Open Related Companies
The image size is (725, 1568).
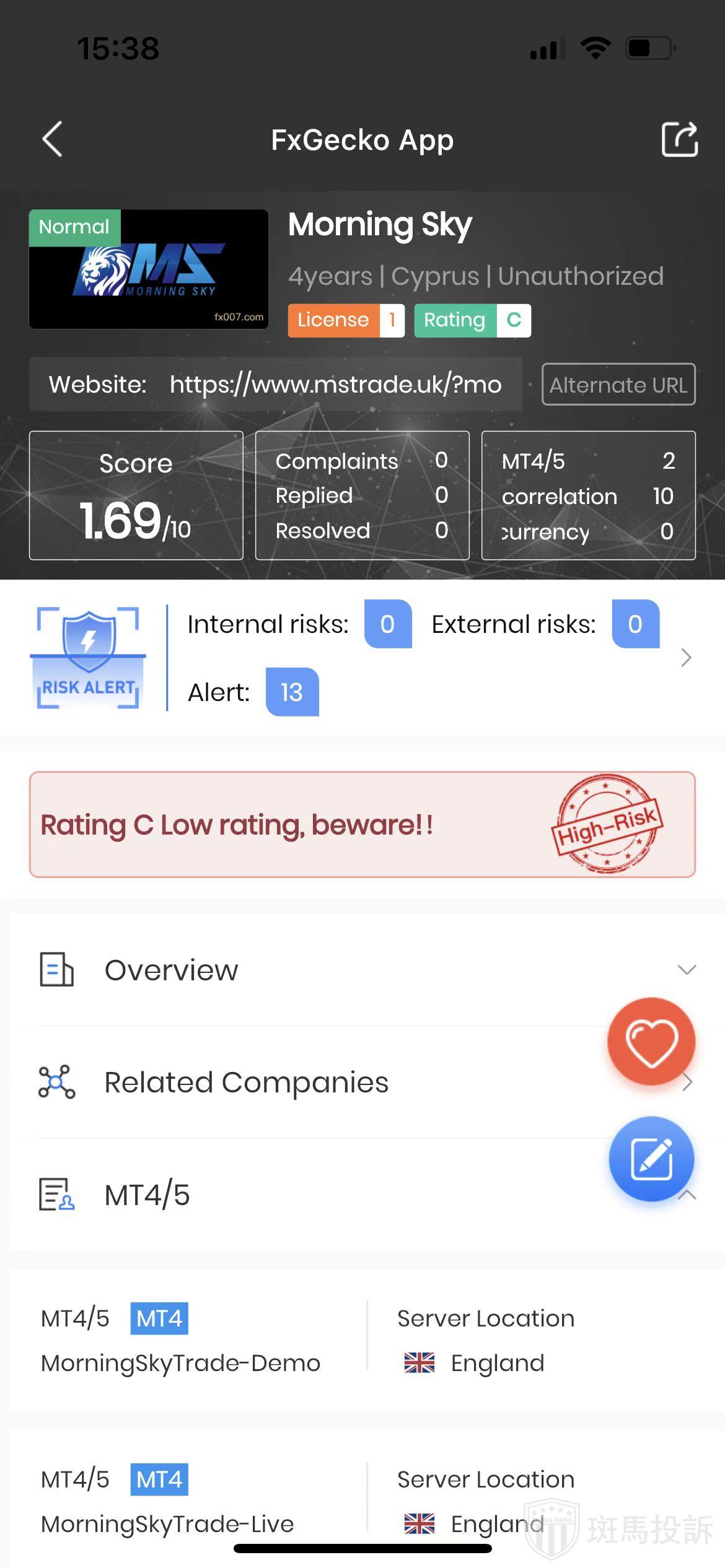(x=310, y=1082)
